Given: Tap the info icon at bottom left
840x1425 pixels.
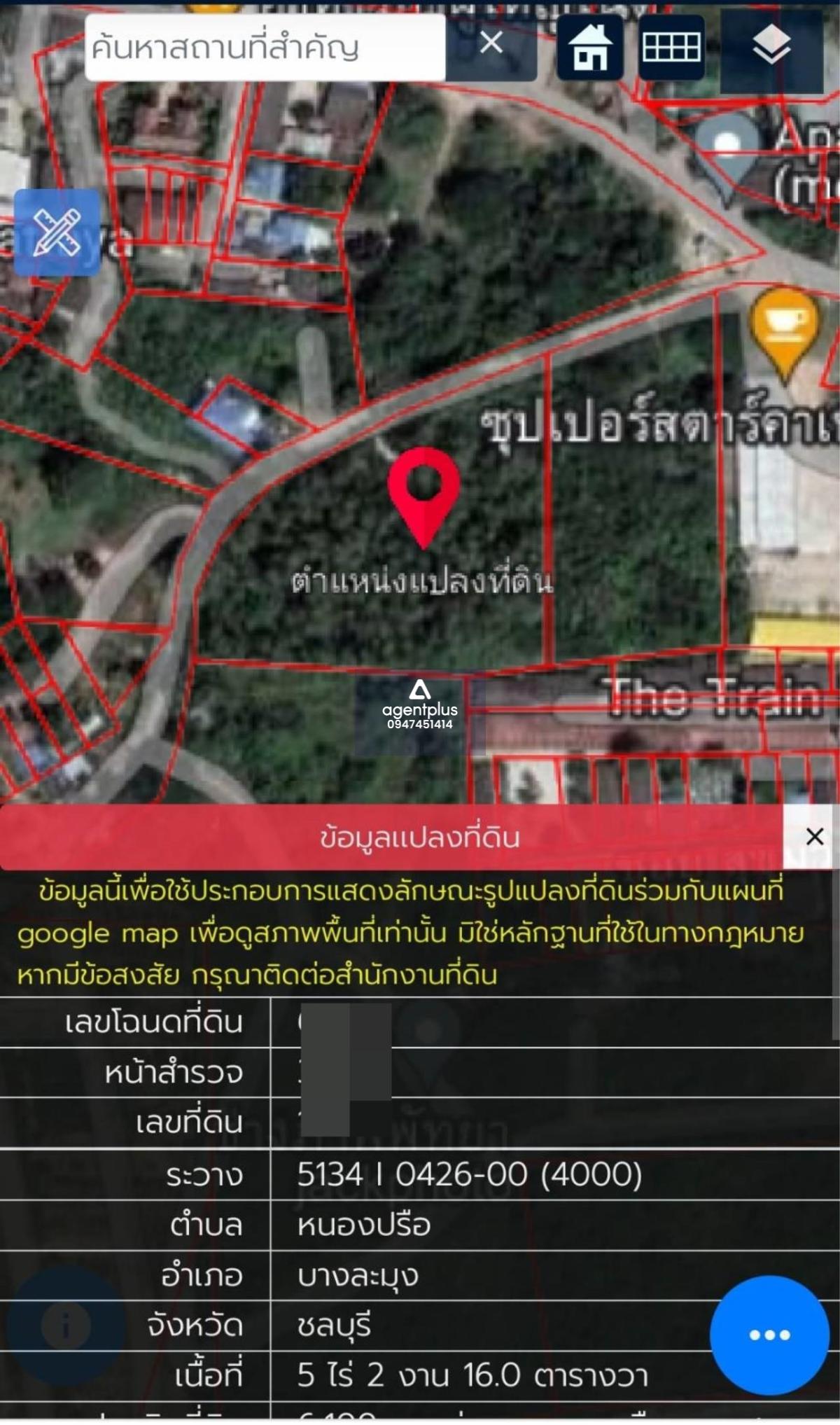Looking at the screenshot, I should tap(66, 1325).
